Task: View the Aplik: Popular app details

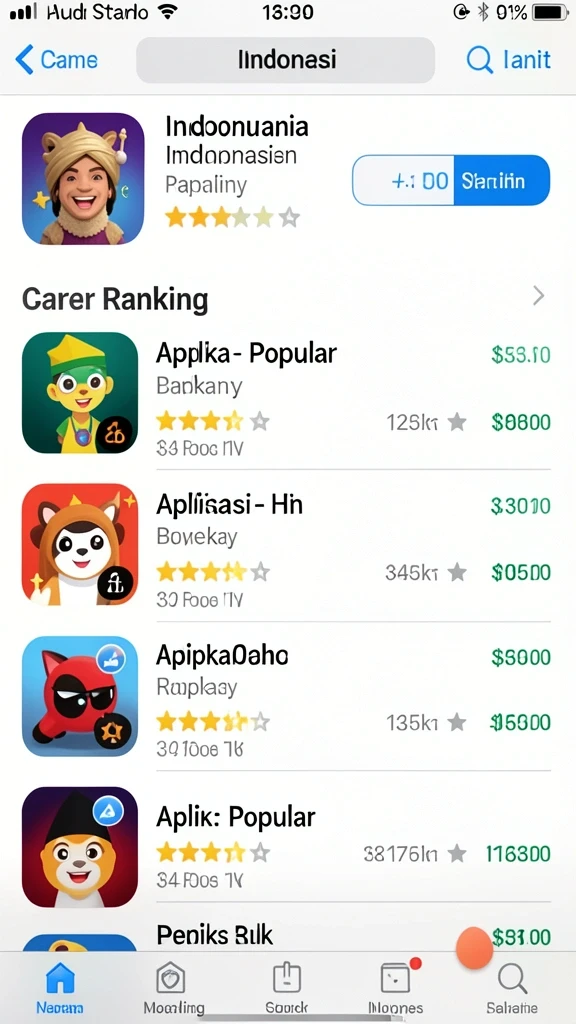Action: tap(286, 846)
